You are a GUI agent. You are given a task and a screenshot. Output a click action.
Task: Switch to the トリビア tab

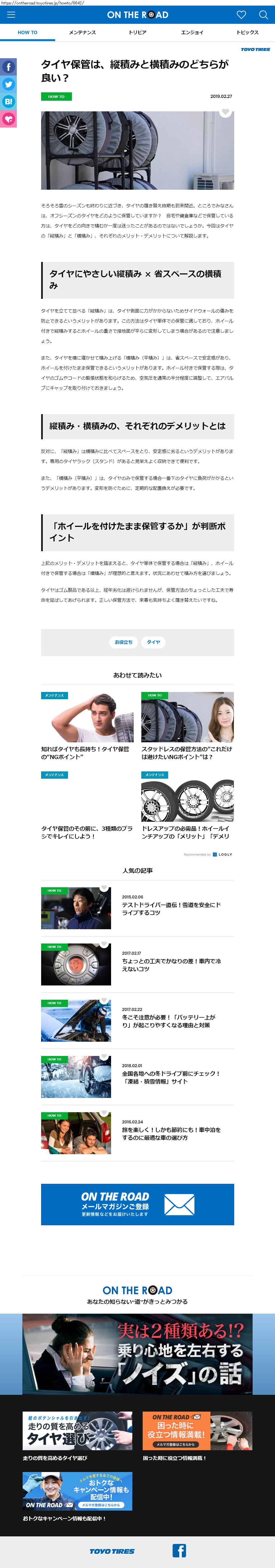point(137,32)
